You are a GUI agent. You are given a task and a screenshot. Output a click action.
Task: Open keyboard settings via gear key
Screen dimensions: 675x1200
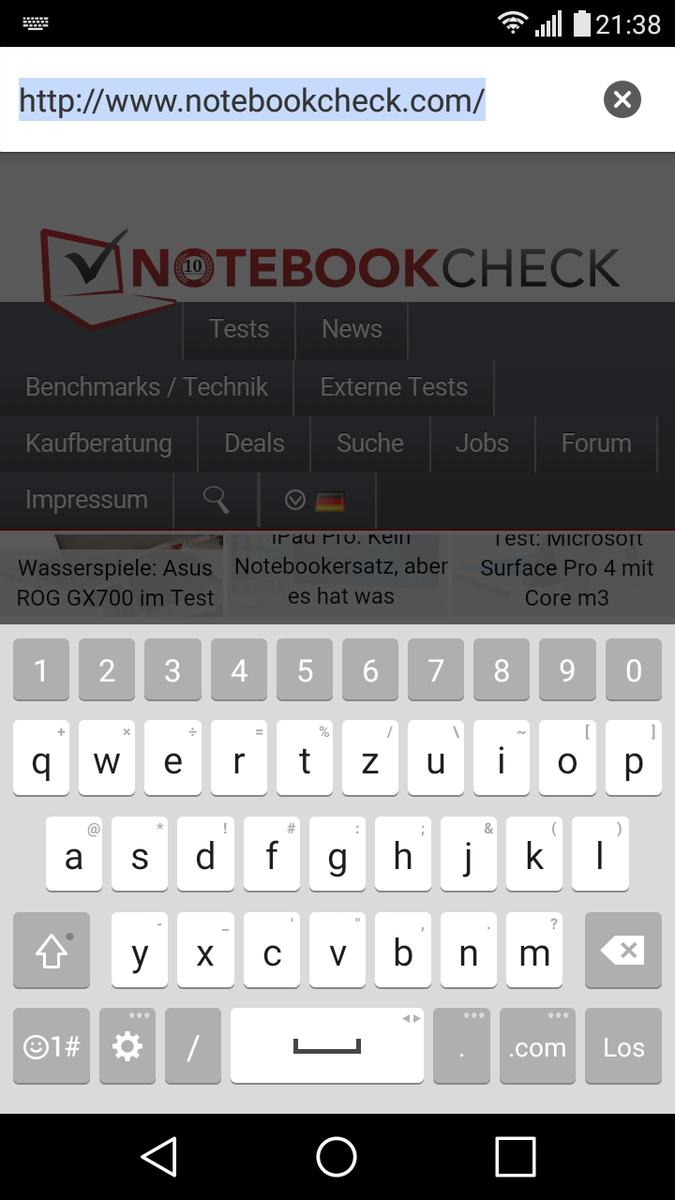pyautogui.click(x=127, y=1046)
